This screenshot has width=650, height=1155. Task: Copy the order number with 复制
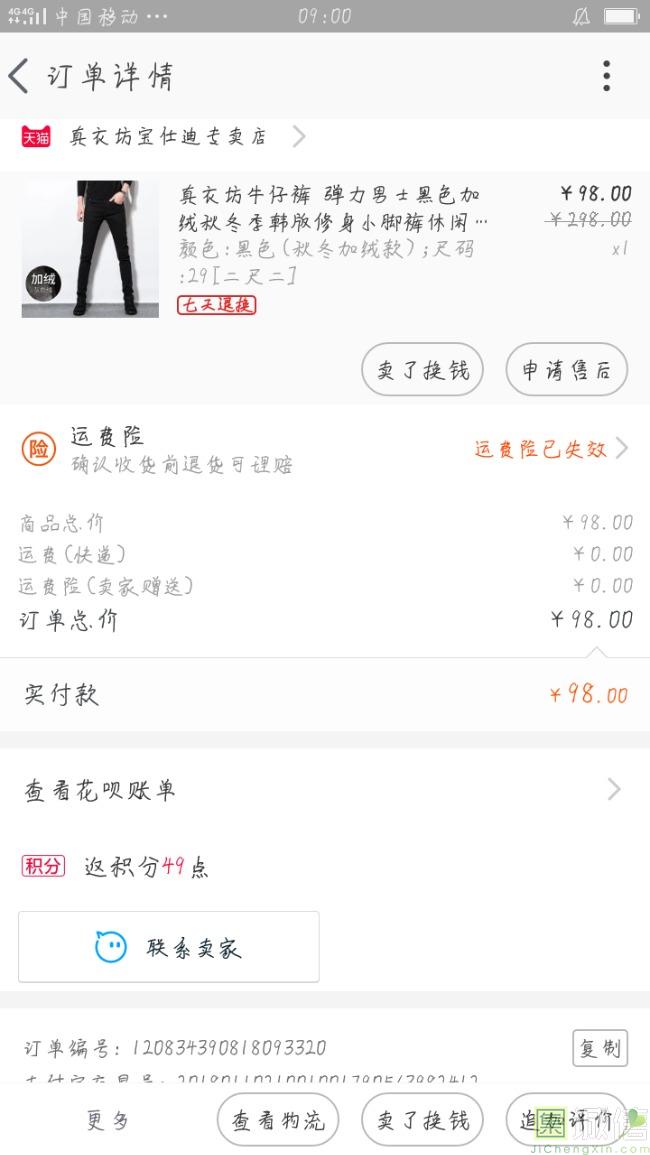[x=600, y=1047]
